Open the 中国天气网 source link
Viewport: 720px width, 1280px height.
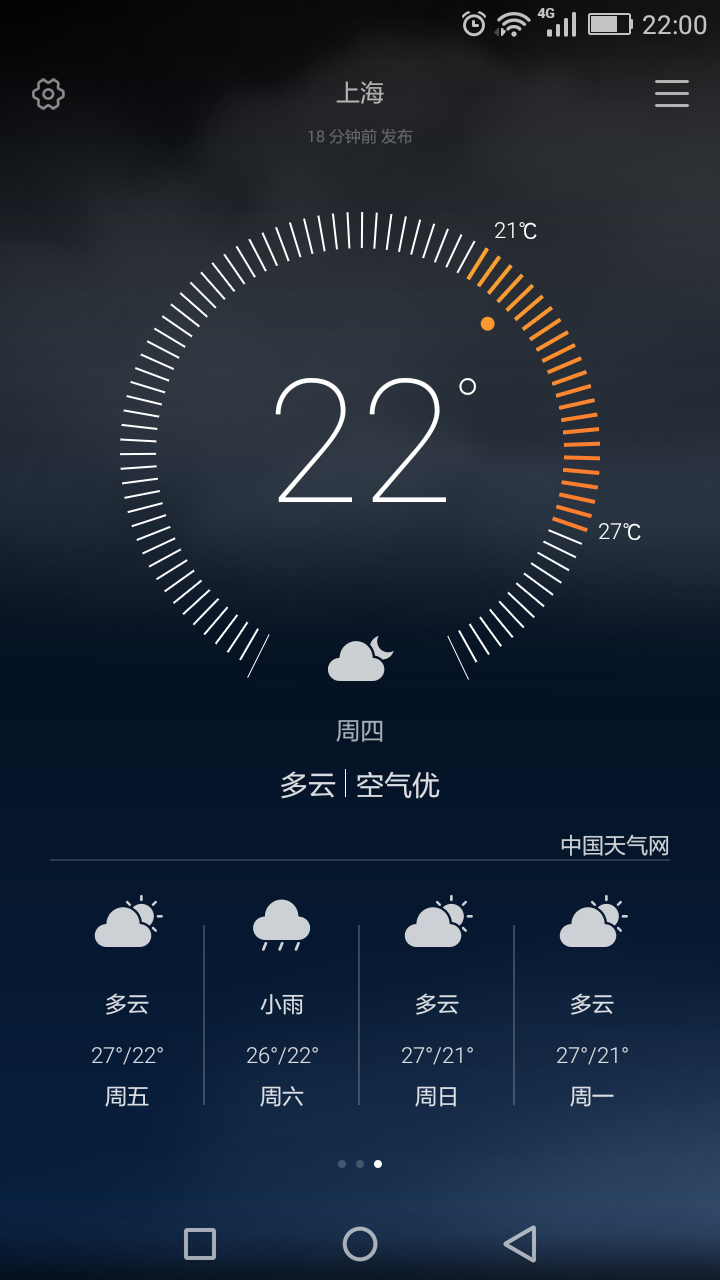614,845
